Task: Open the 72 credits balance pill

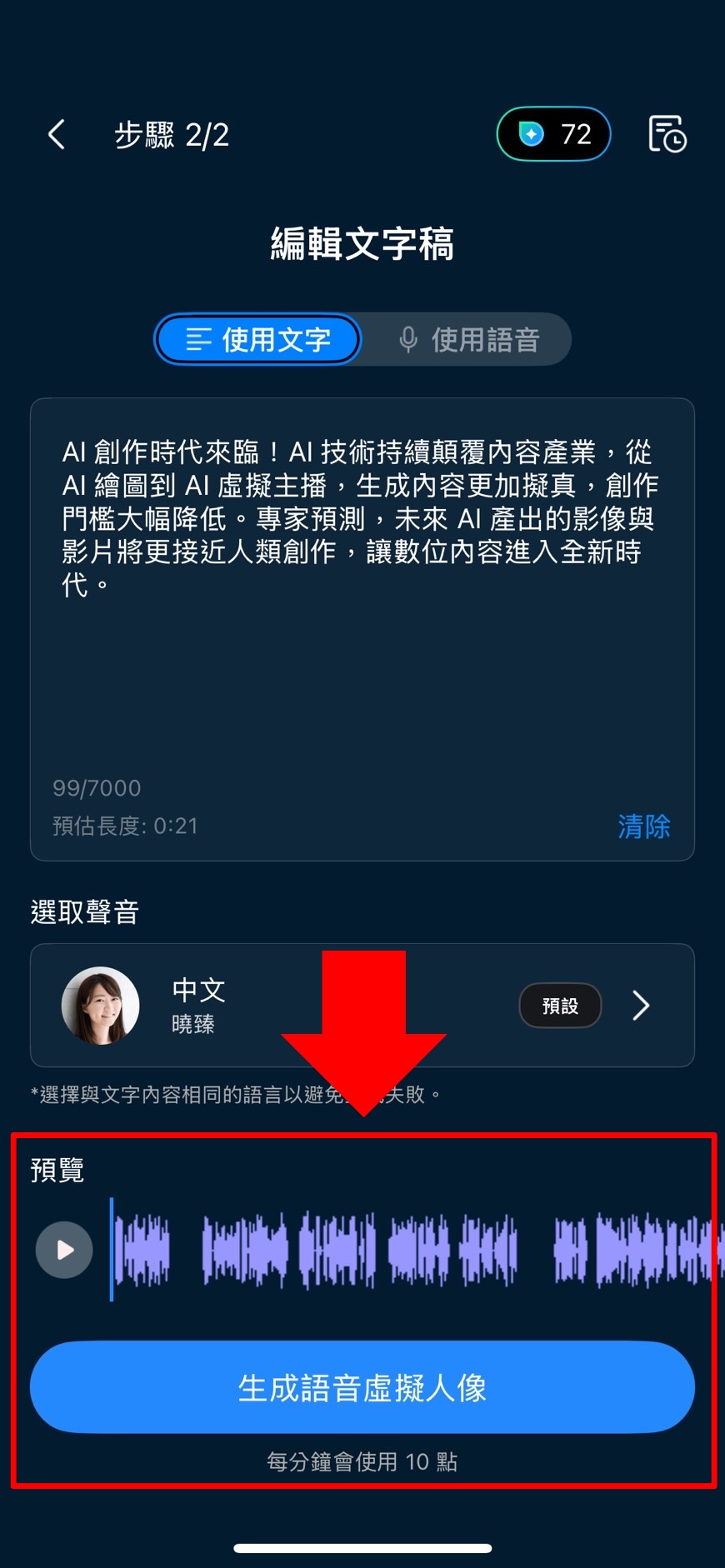Action: pos(554,134)
